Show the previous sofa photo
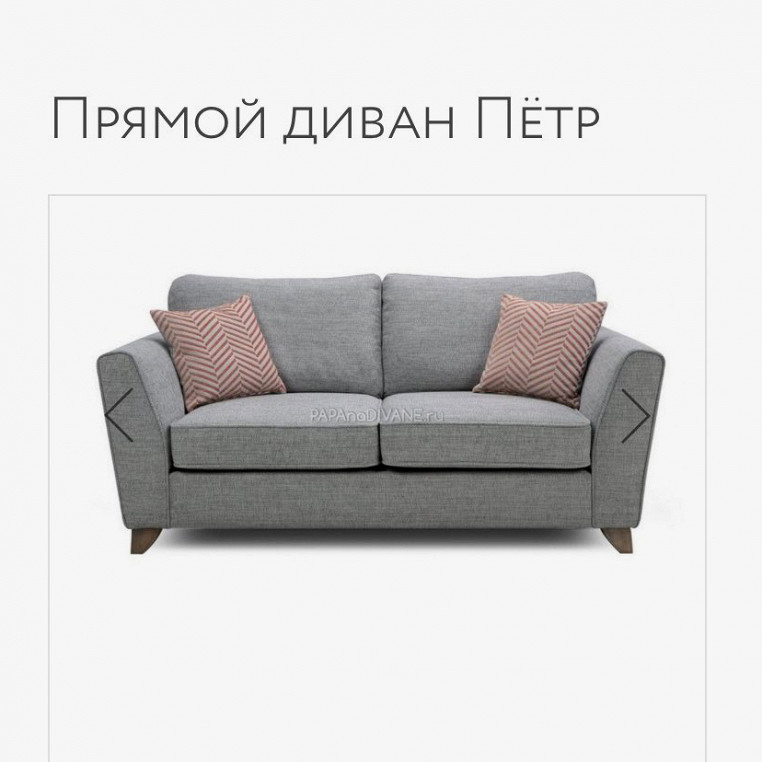Screen dimensions: 762x762 [119, 415]
